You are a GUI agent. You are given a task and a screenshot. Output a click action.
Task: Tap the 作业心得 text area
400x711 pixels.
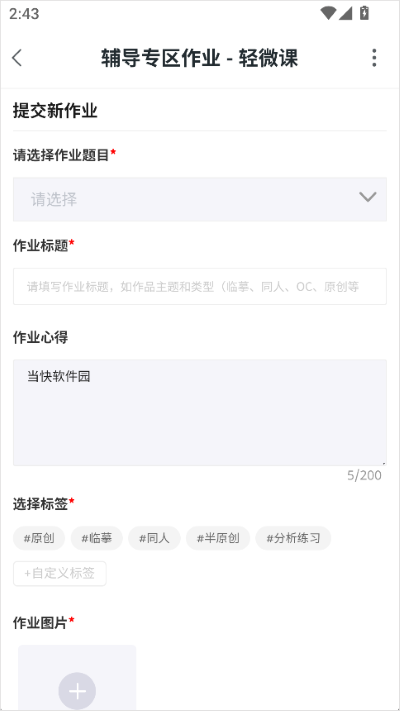pos(200,413)
